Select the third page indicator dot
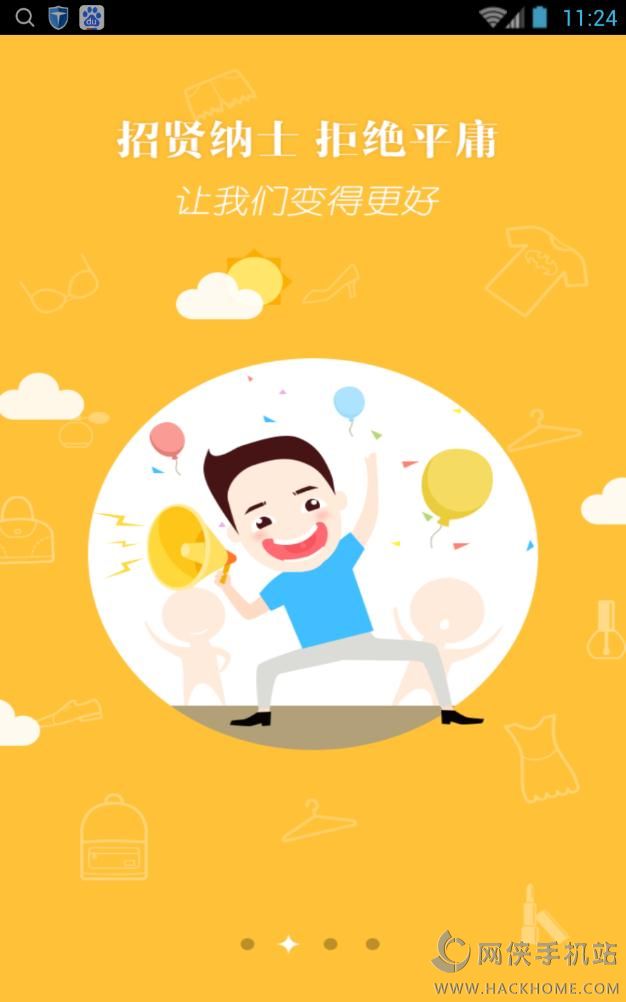 330,944
